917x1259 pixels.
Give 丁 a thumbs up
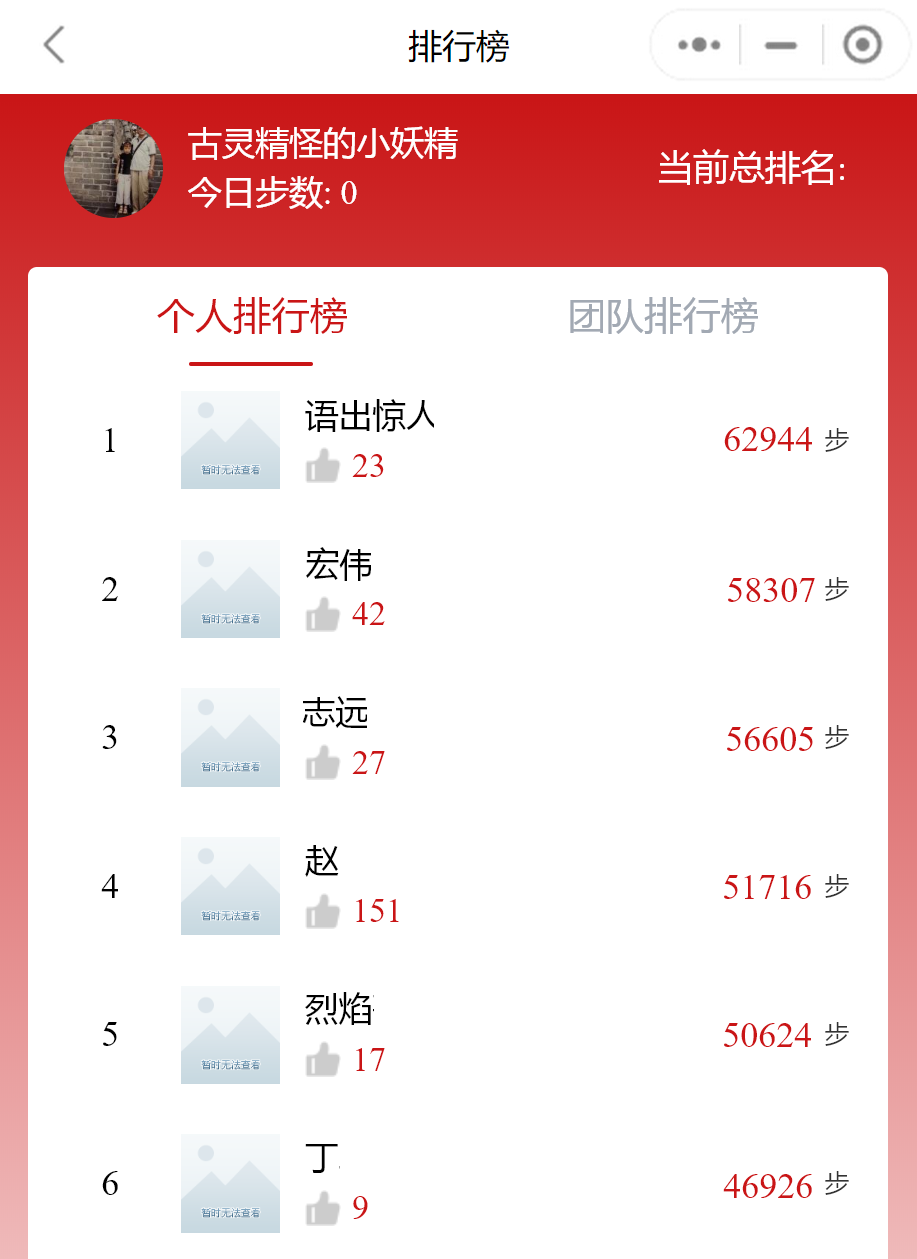(x=323, y=1208)
